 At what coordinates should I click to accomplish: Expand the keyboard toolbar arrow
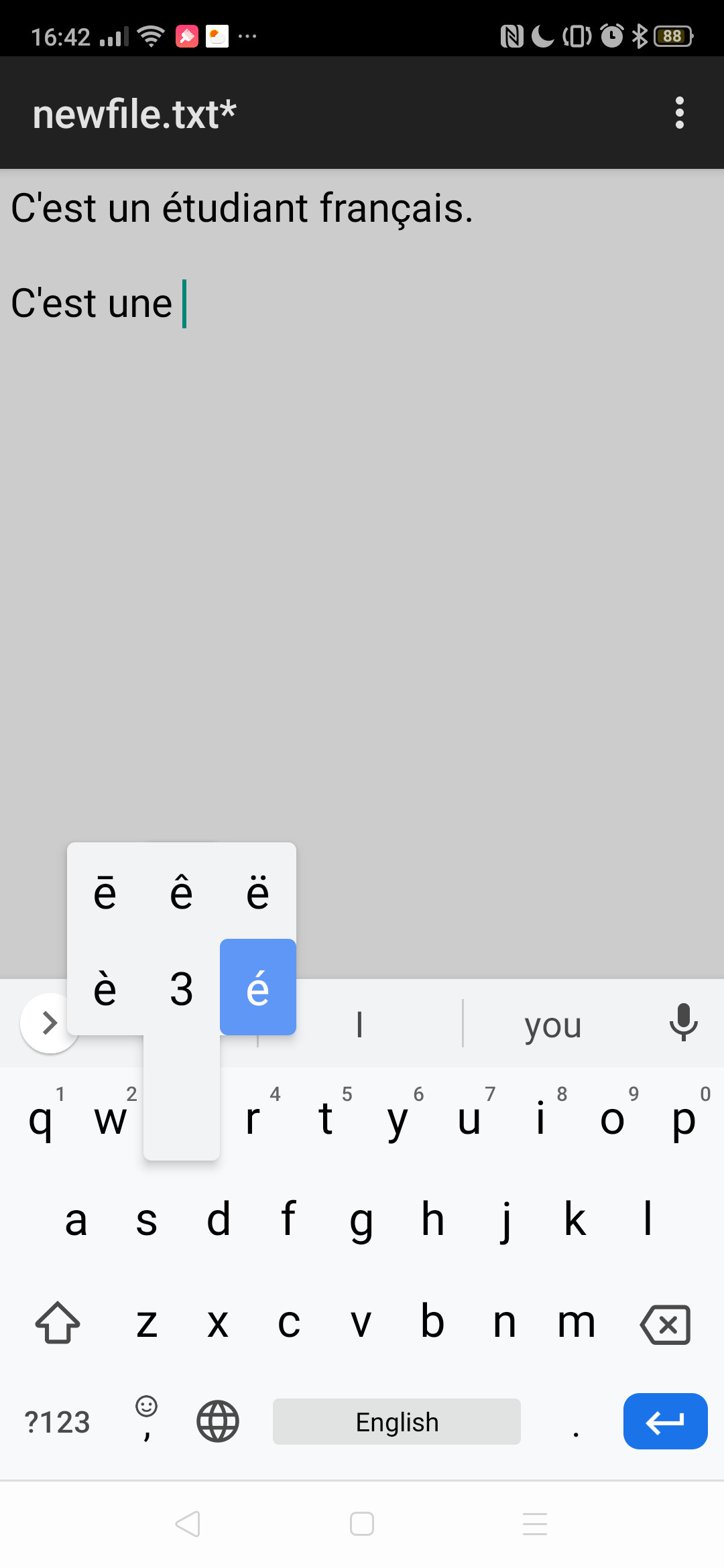pos(48,1023)
